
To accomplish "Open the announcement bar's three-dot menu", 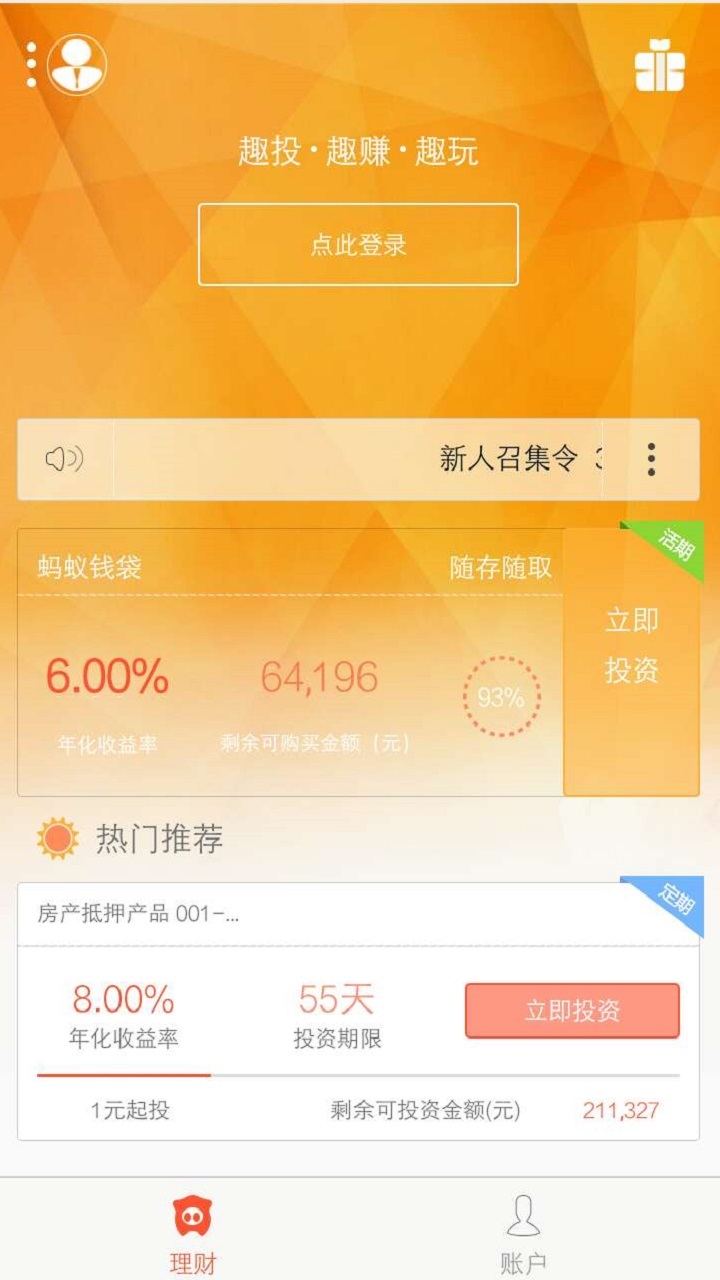I will pos(651,460).
